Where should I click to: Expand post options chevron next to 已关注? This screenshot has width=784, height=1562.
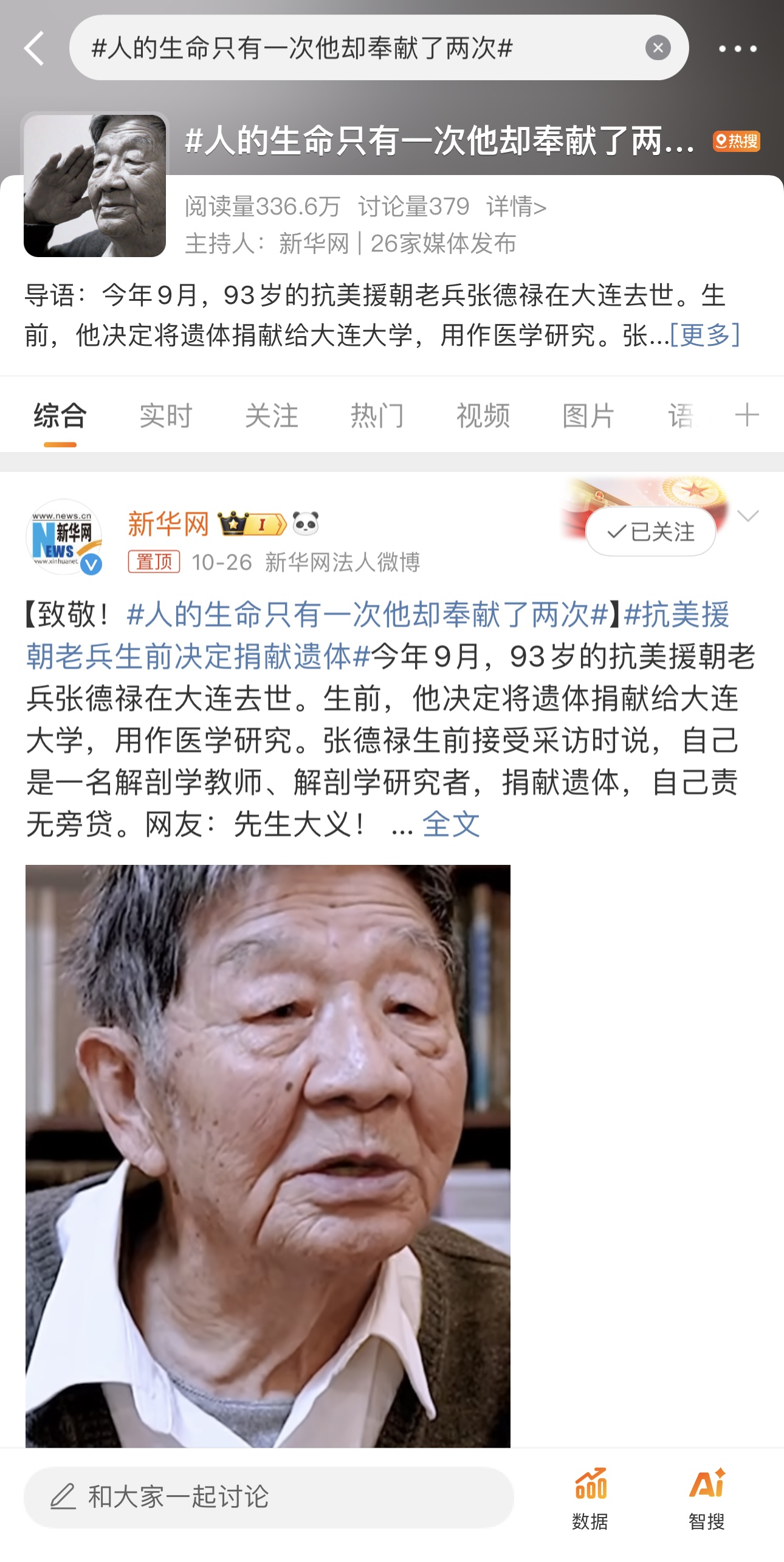click(x=748, y=516)
